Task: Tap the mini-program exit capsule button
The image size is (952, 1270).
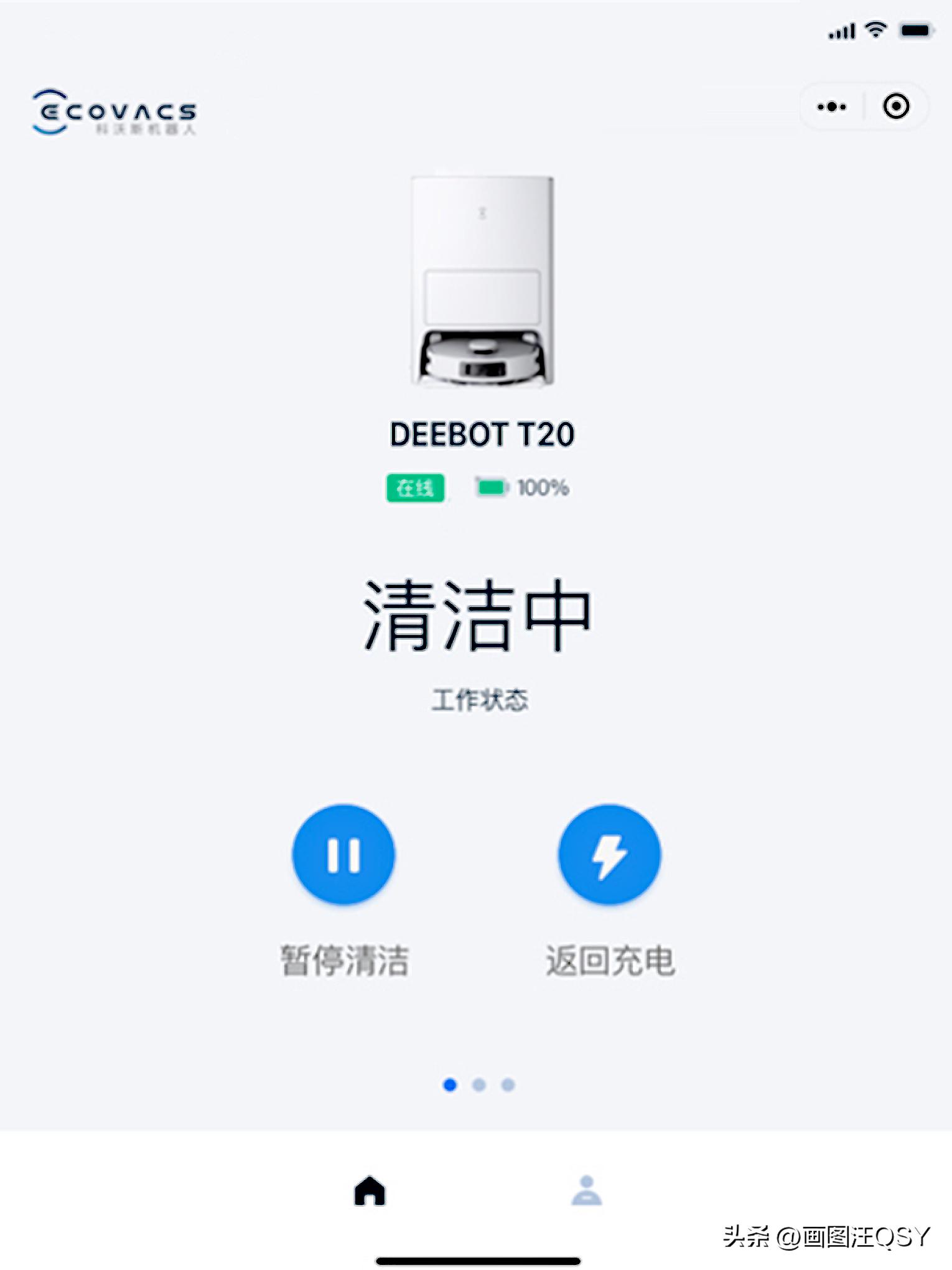Action: (x=896, y=107)
